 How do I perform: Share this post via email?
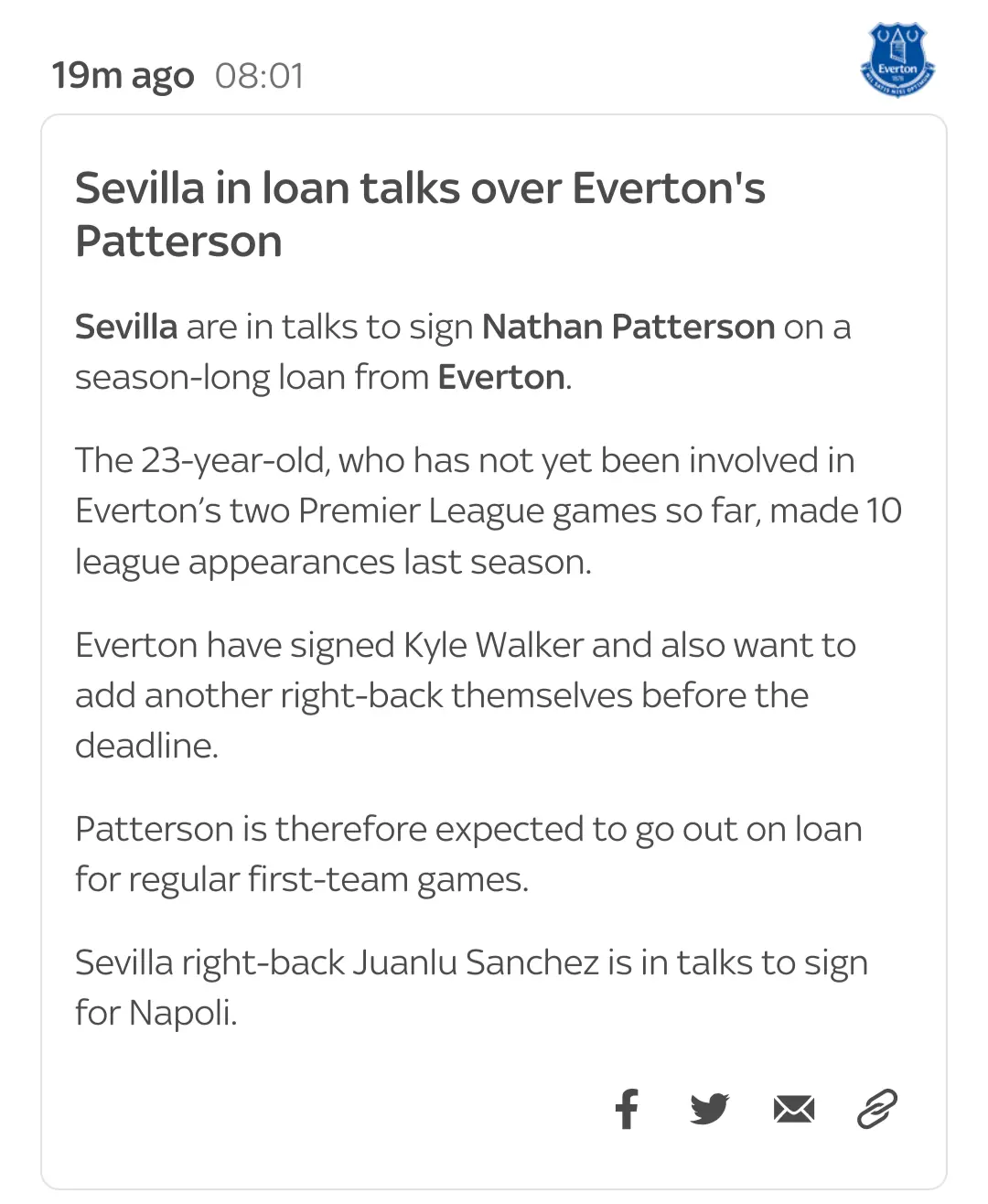pyautogui.click(x=793, y=1110)
